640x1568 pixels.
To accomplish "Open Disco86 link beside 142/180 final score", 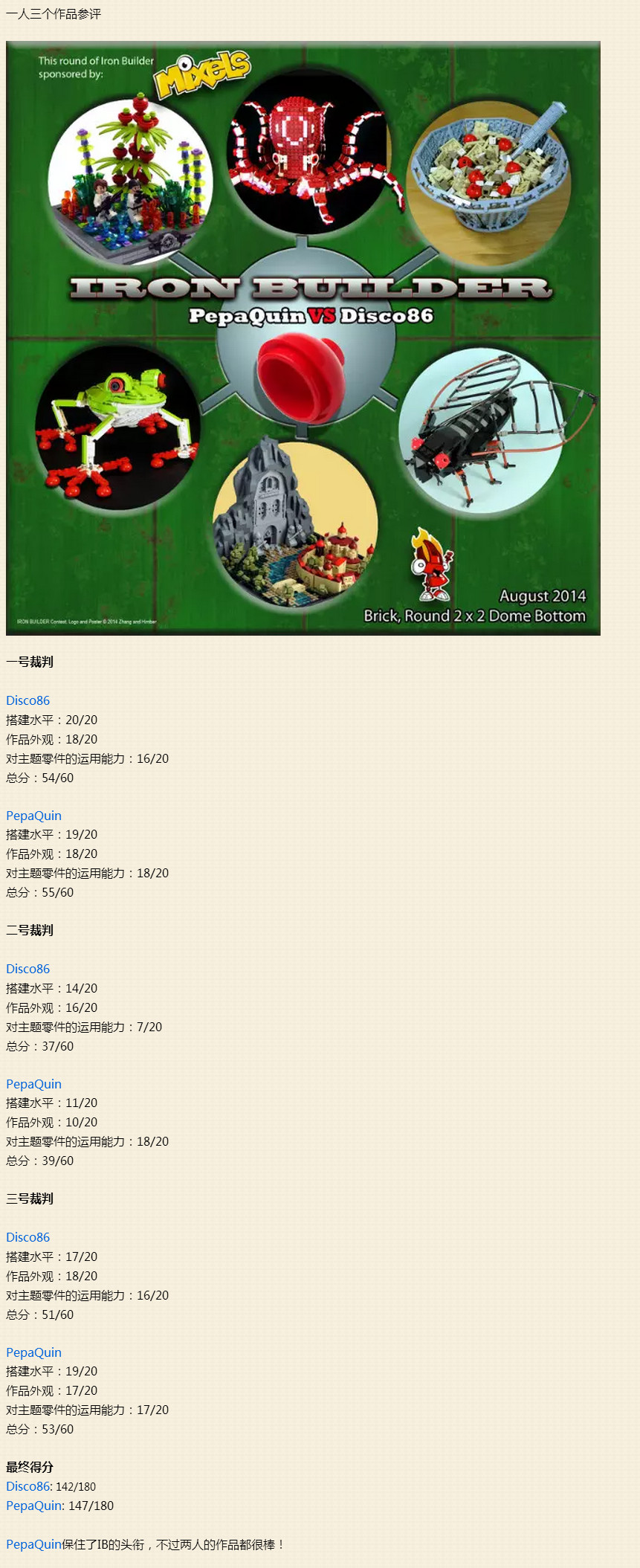I will pos(28,1486).
